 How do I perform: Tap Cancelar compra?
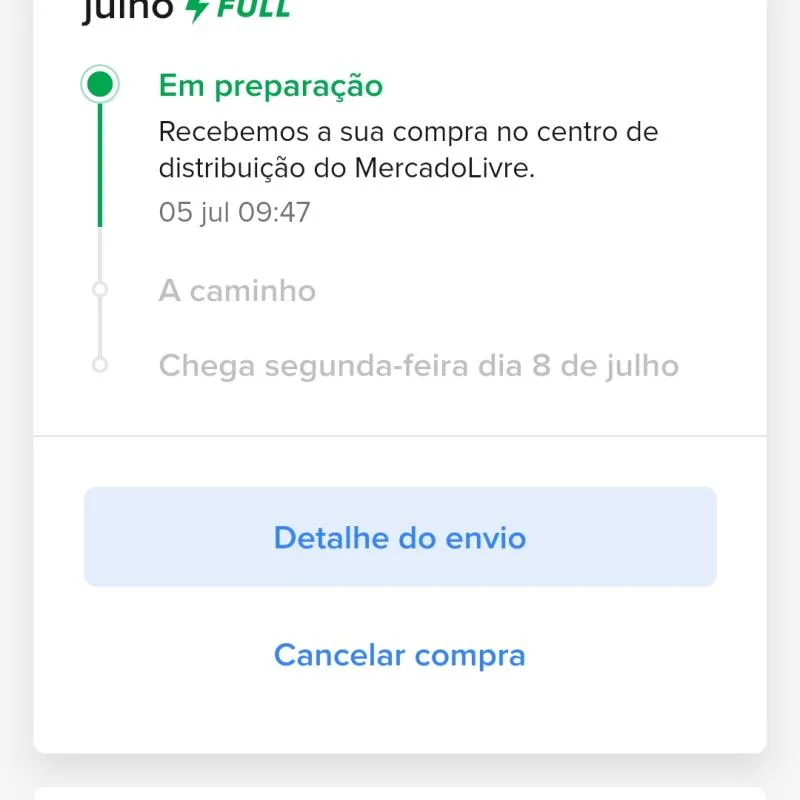400,655
